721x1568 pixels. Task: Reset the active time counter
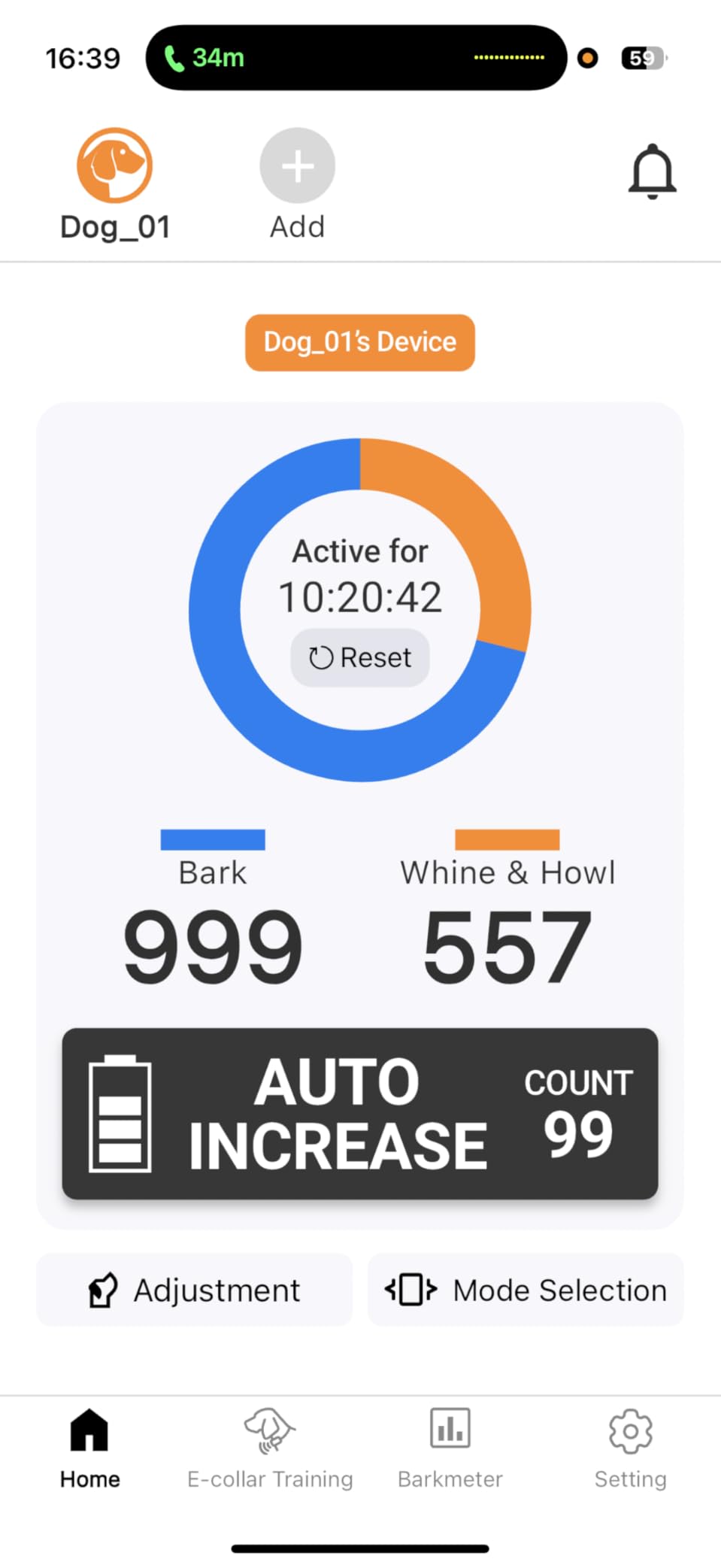[360, 657]
